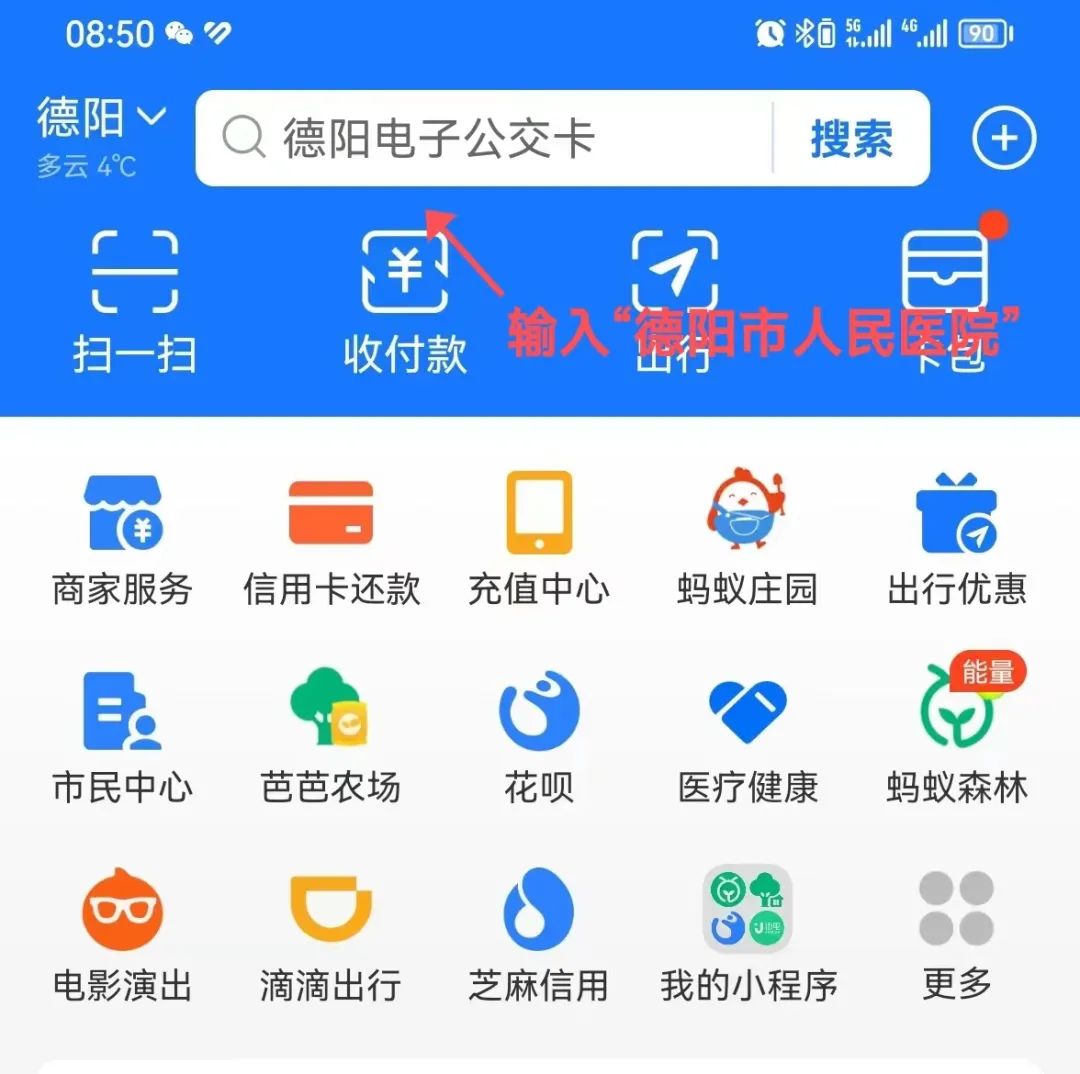
Task: Open 扫一扫 scanner
Action: [135, 300]
